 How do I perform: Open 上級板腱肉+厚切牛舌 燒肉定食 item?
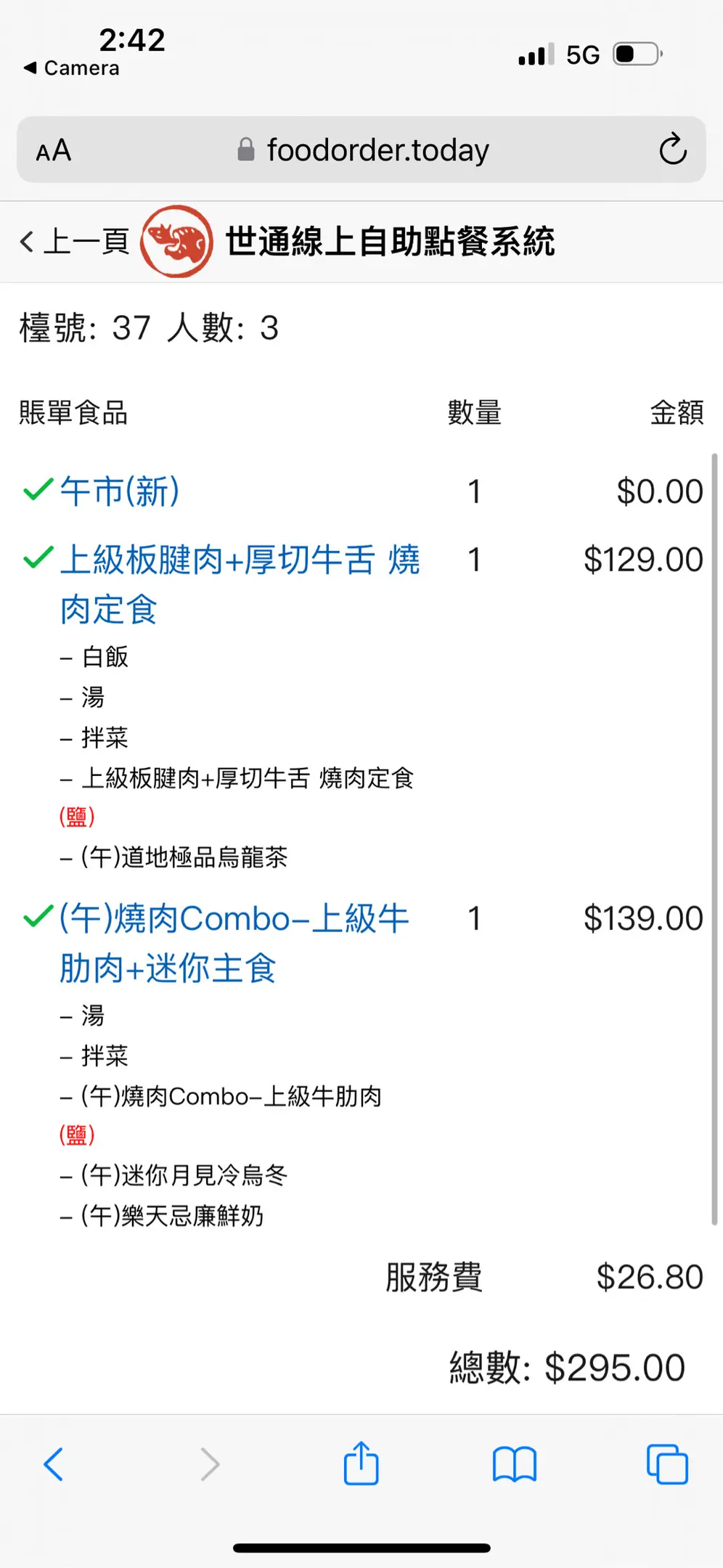pyautogui.click(x=240, y=584)
